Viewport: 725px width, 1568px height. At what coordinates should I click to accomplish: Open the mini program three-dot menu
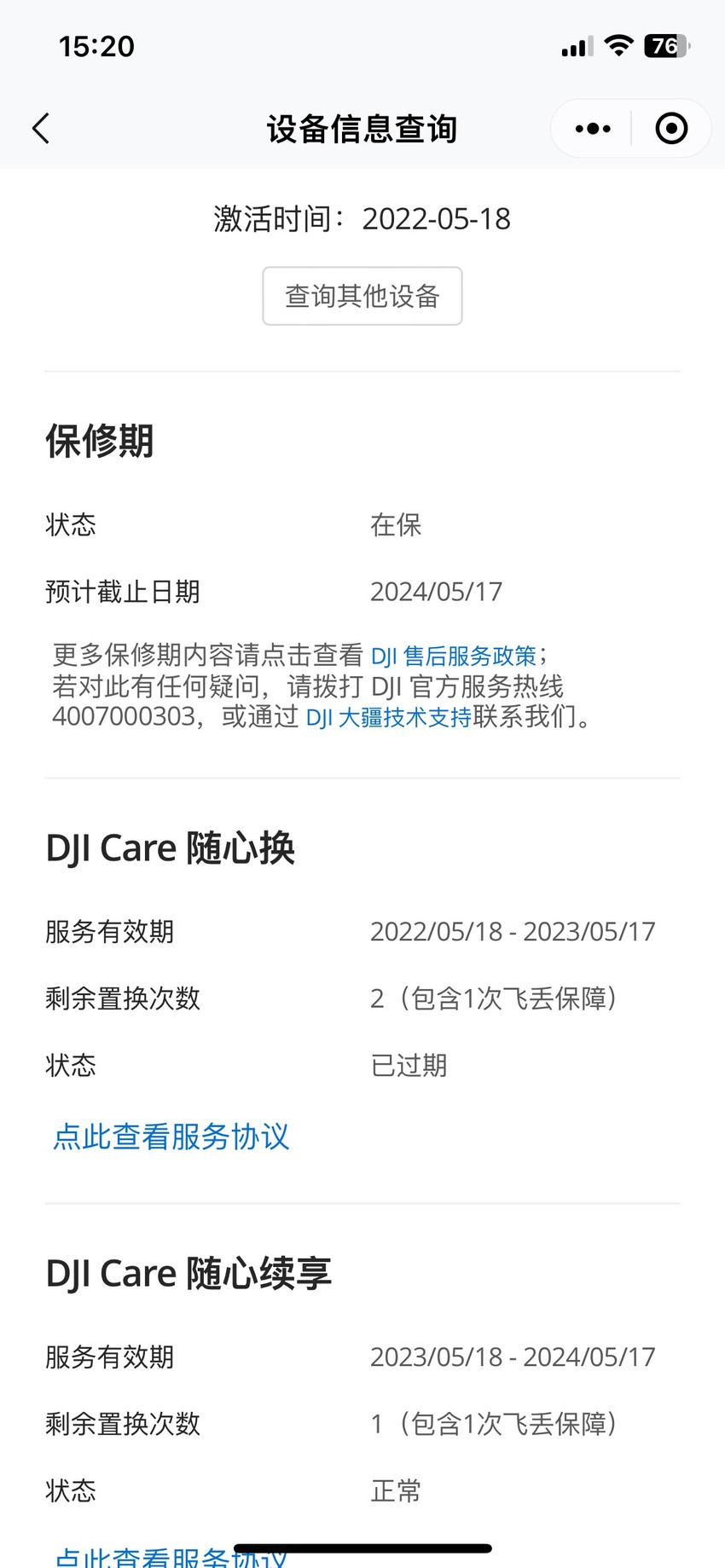(x=593, y=129)
